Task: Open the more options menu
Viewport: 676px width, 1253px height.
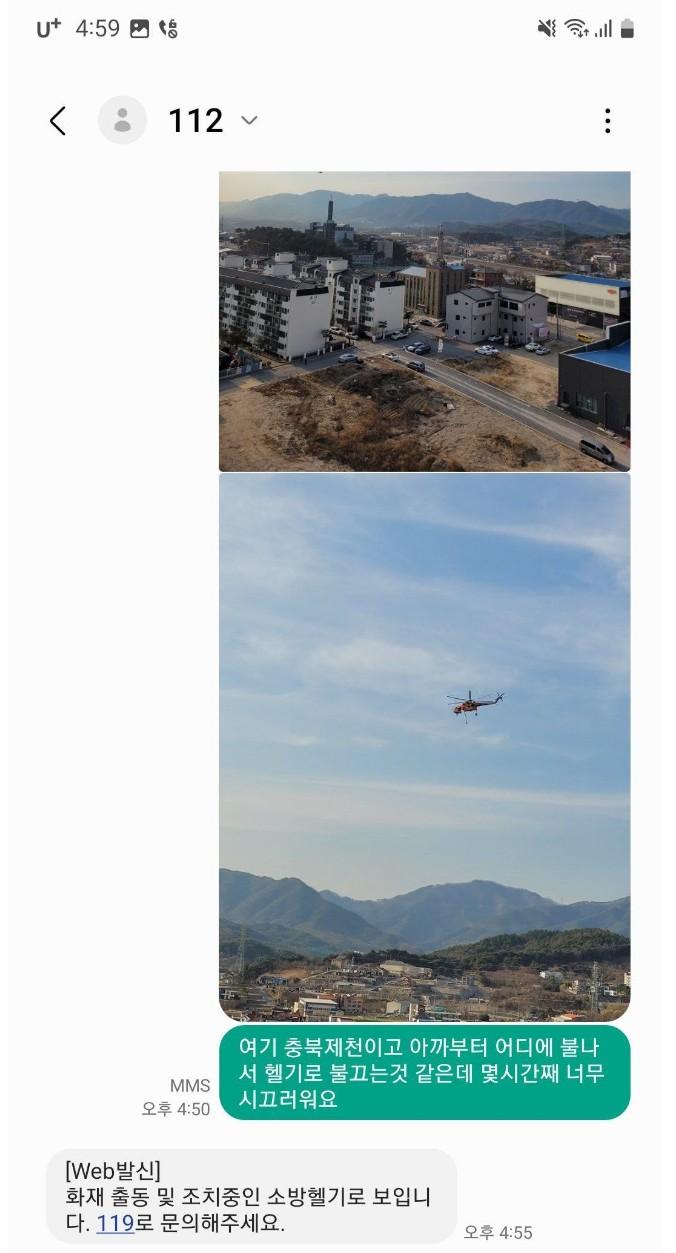Action: (x=607, y=121)
